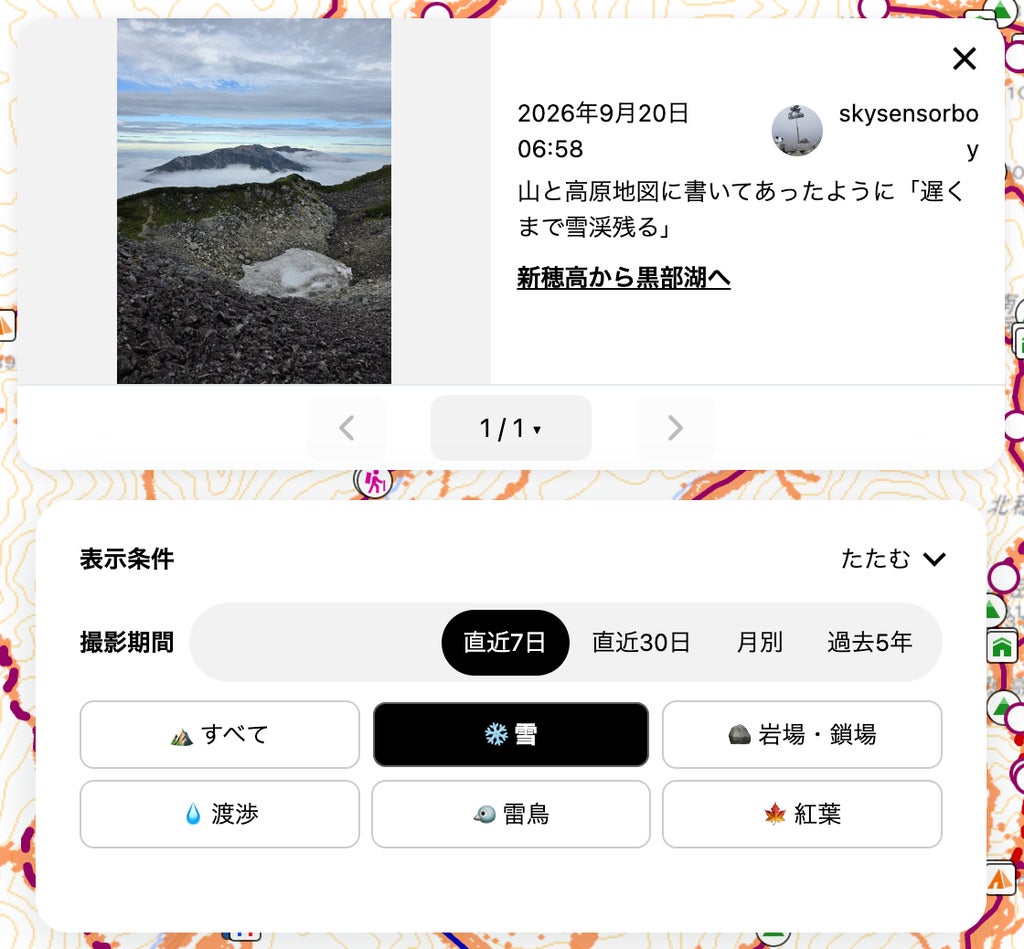Screen dimensions: 1024x949
Task: Open skysensorboy's profile avatar
Action: pos(797,131)
